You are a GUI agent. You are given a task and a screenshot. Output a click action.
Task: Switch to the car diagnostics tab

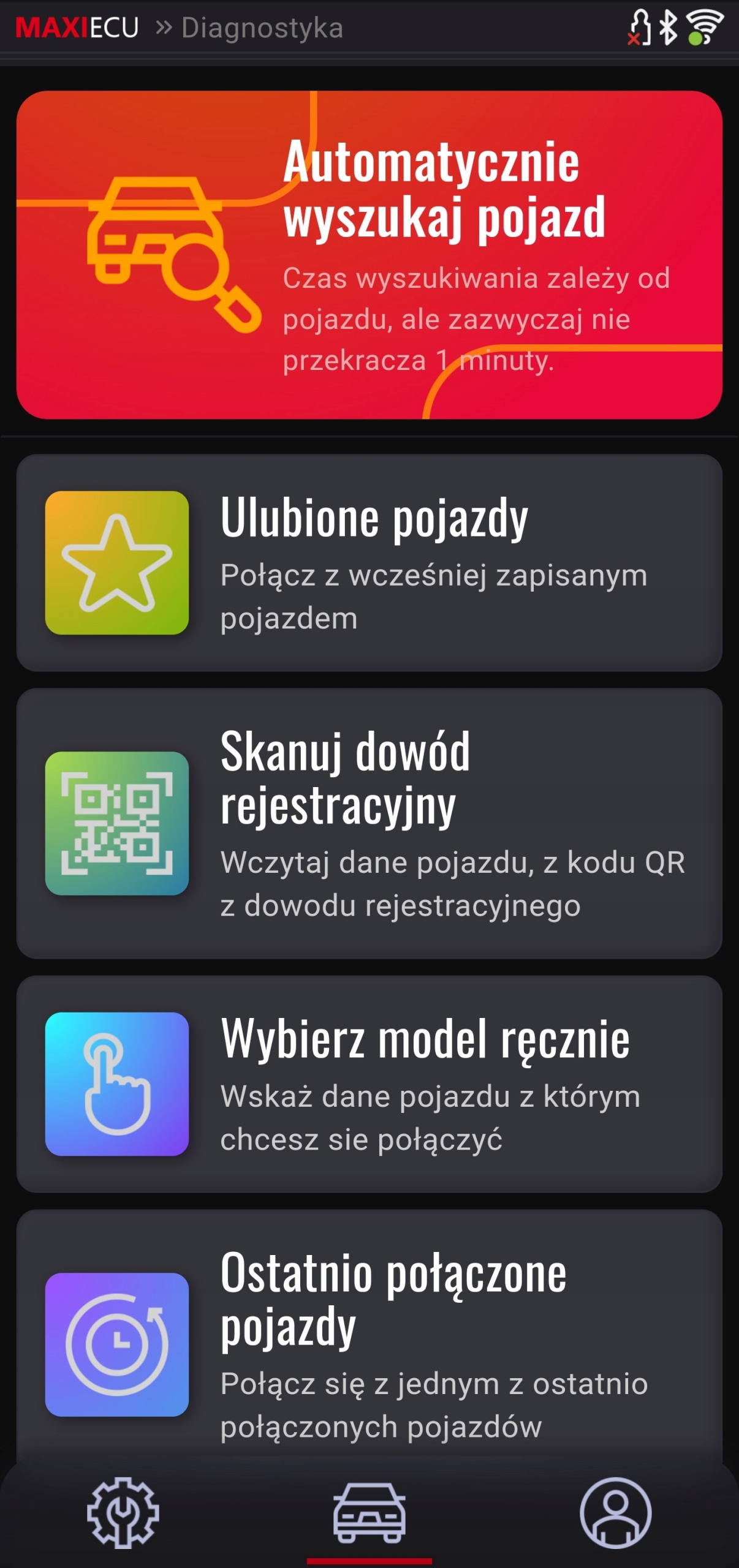click(x=369, y=1513)
